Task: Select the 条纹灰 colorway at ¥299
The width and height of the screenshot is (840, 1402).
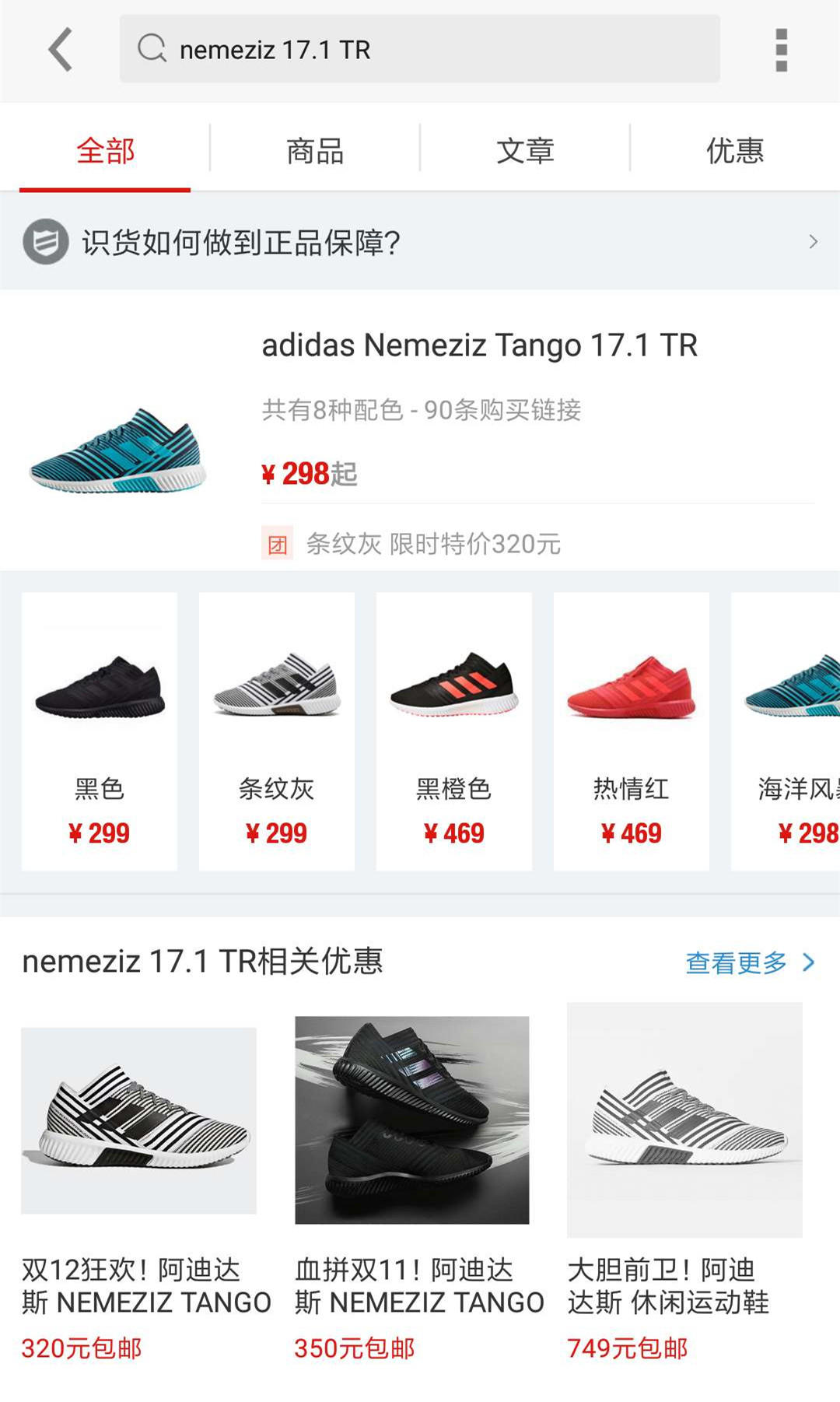Action: coord(277,731)
